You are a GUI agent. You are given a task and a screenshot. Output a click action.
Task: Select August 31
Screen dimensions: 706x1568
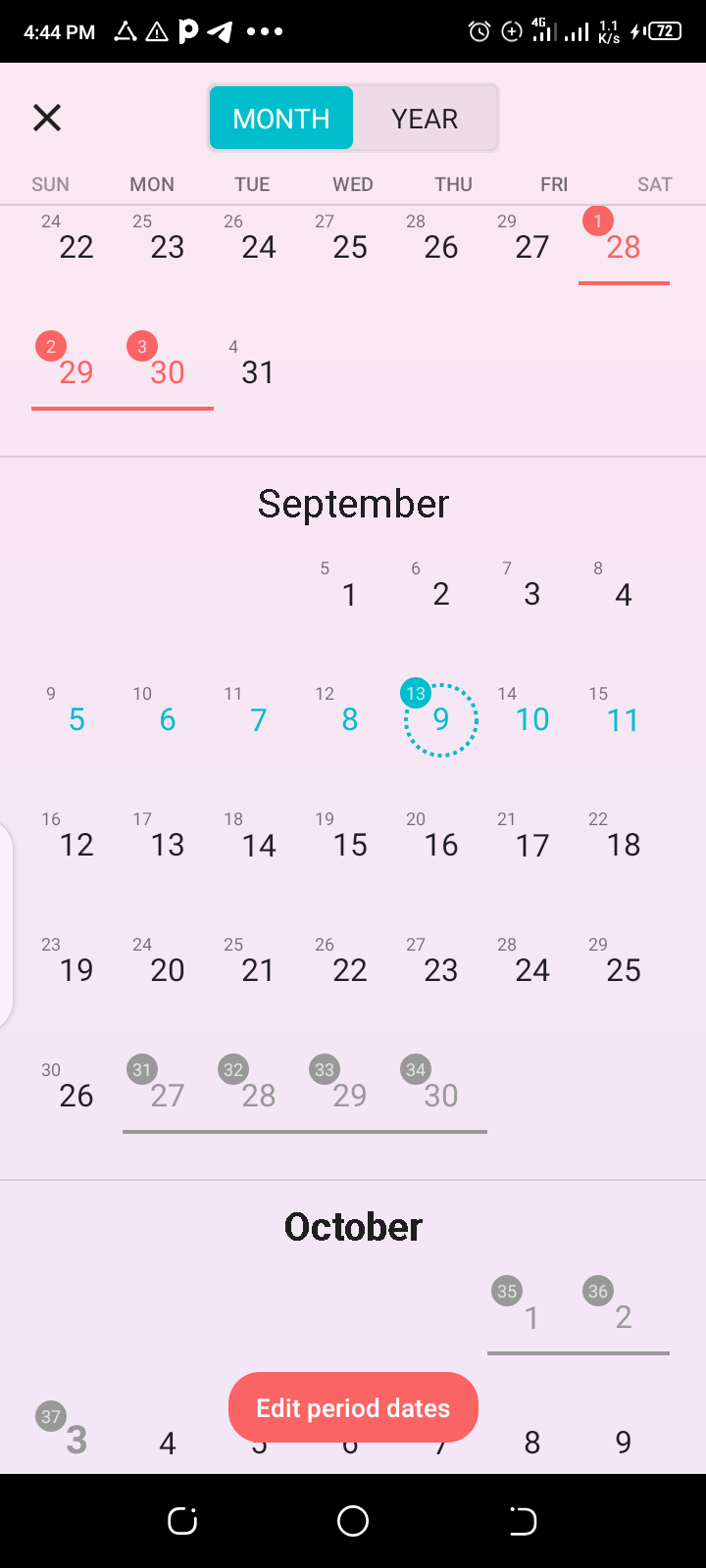point(258,371)
